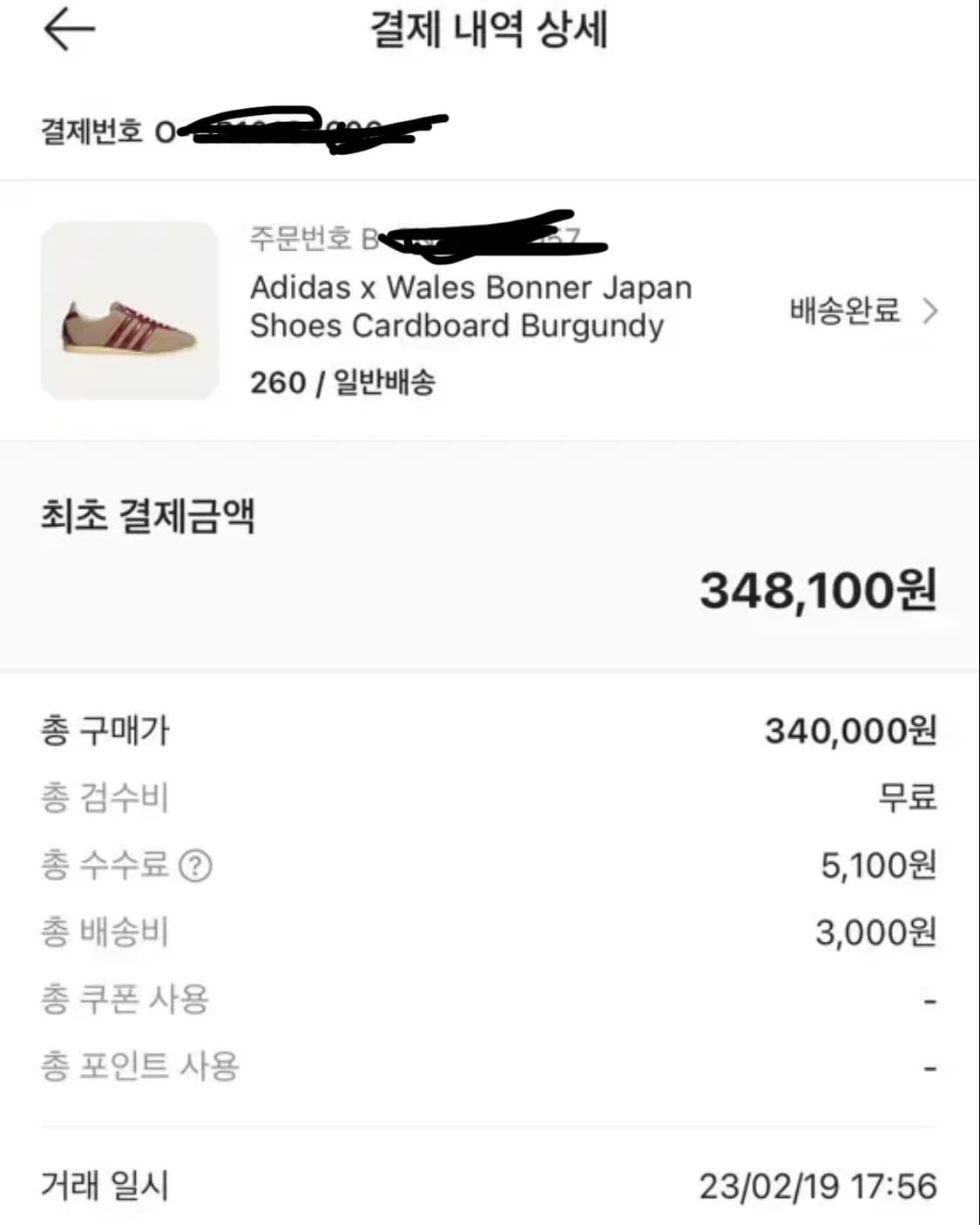
Task: Click the 거래 일시 transaction date row
Action: (x=106, y=1187)
